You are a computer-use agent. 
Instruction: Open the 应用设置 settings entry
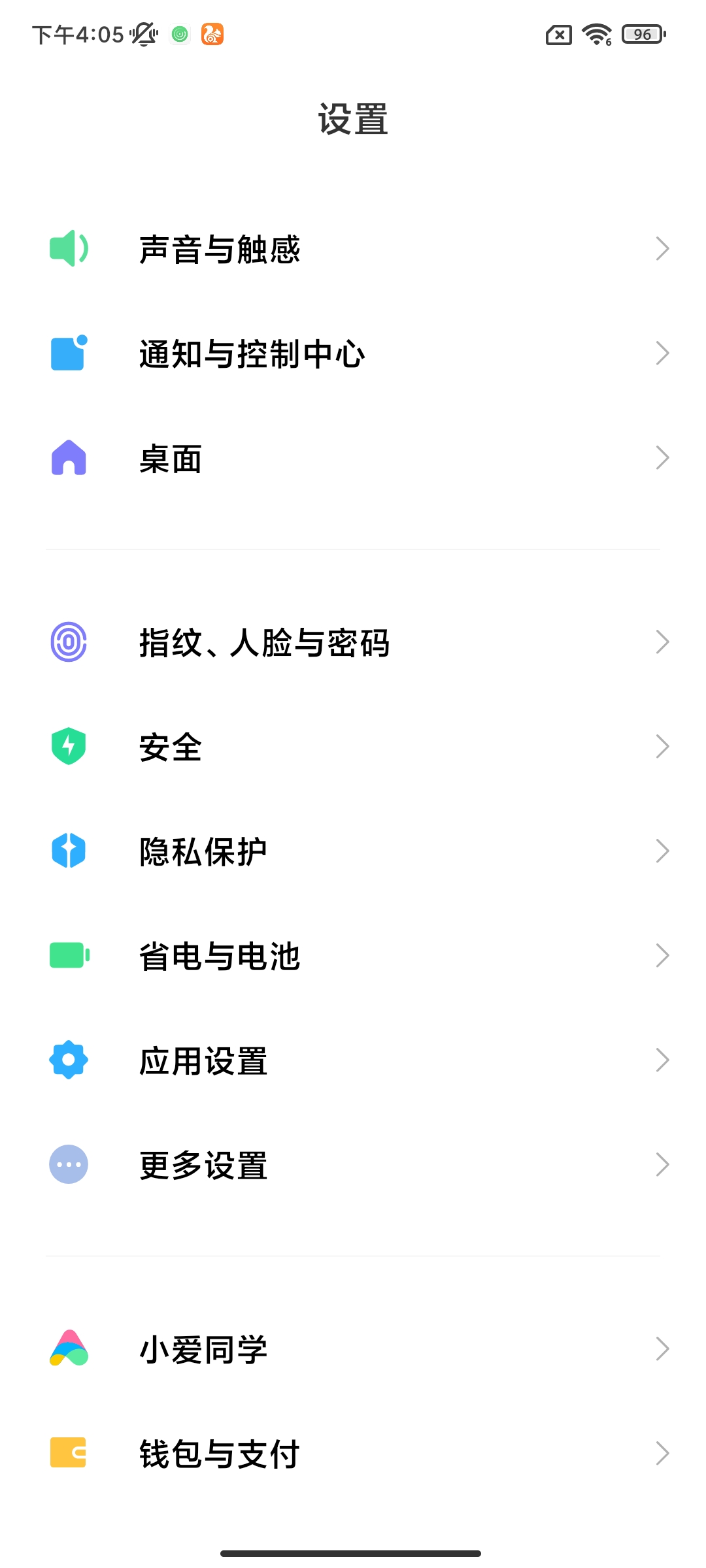tap(353, 1060)
